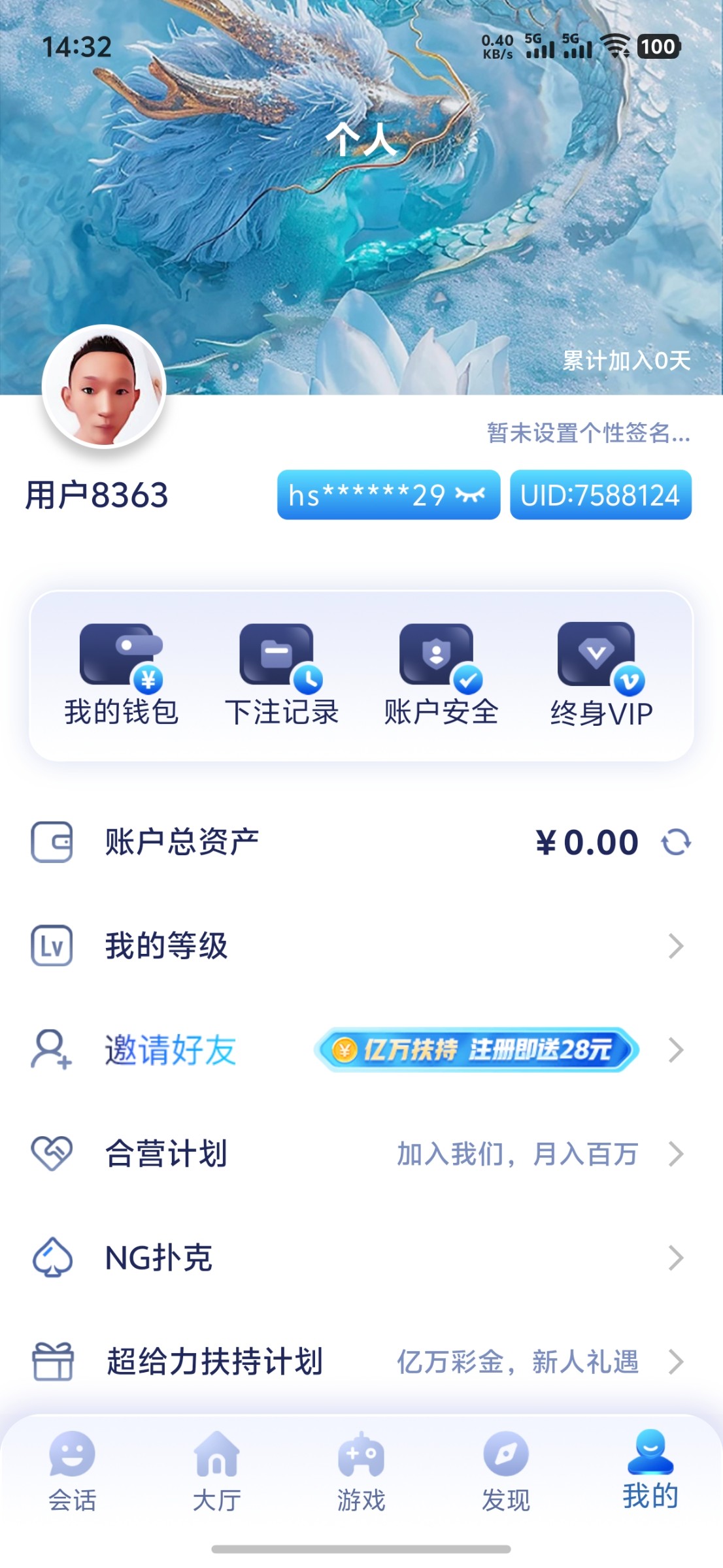723x1568 pixels.
Task: Switch to the 游戏 tab
Action: click(x=361, y=1471)
